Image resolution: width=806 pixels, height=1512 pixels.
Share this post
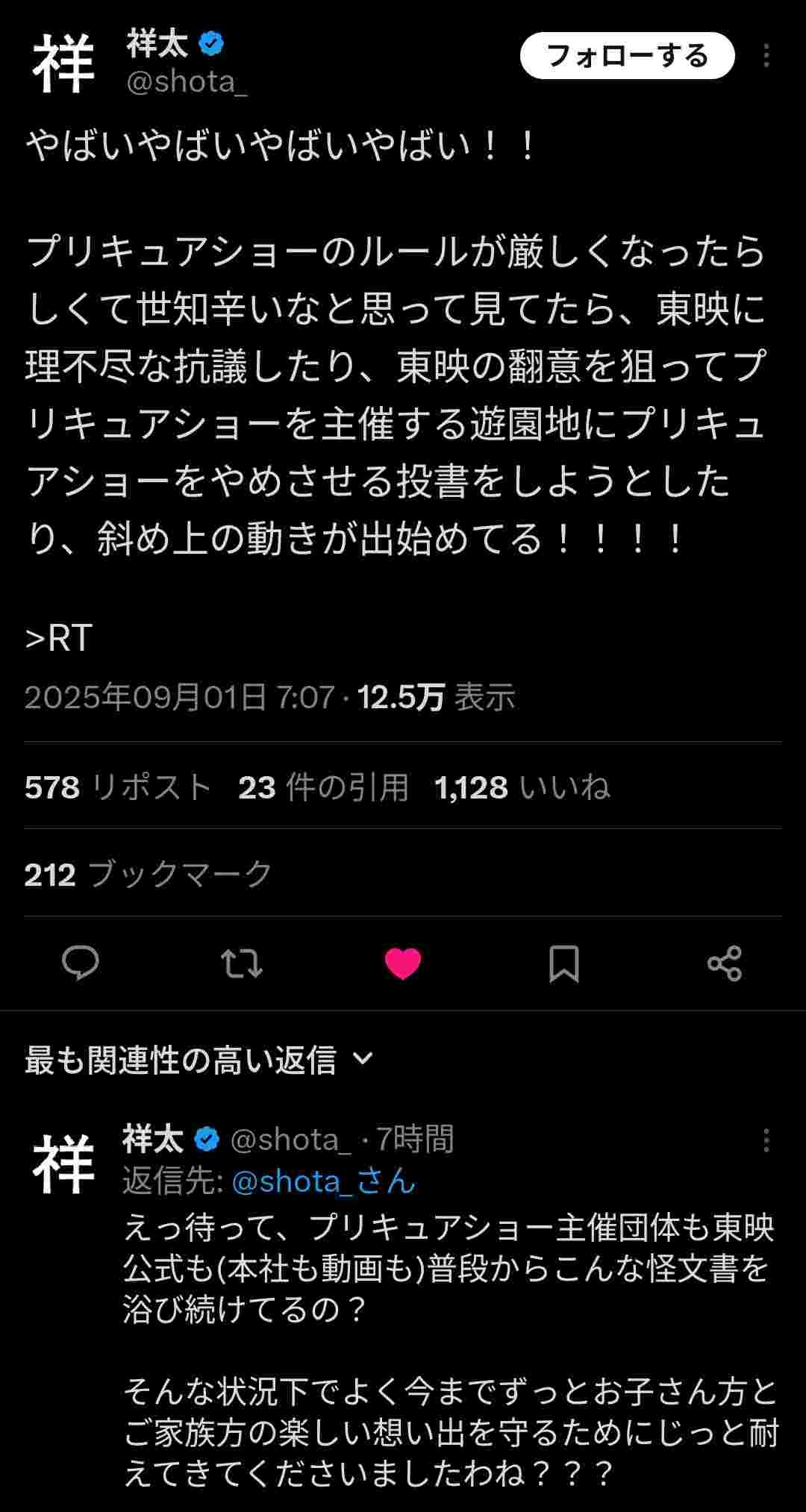(724, 963)
